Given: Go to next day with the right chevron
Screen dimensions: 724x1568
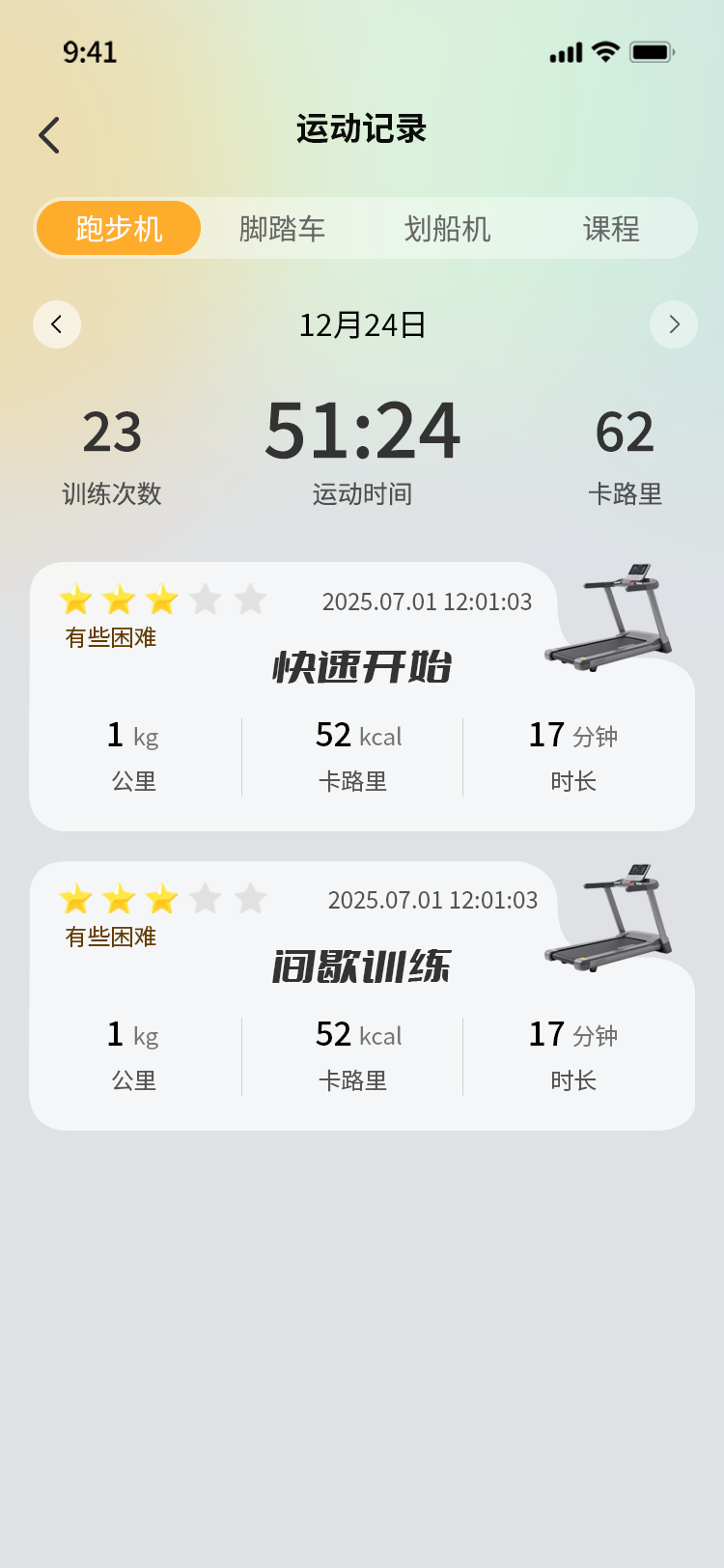Looking at the screenshot, I should click(x=674, y=324).
